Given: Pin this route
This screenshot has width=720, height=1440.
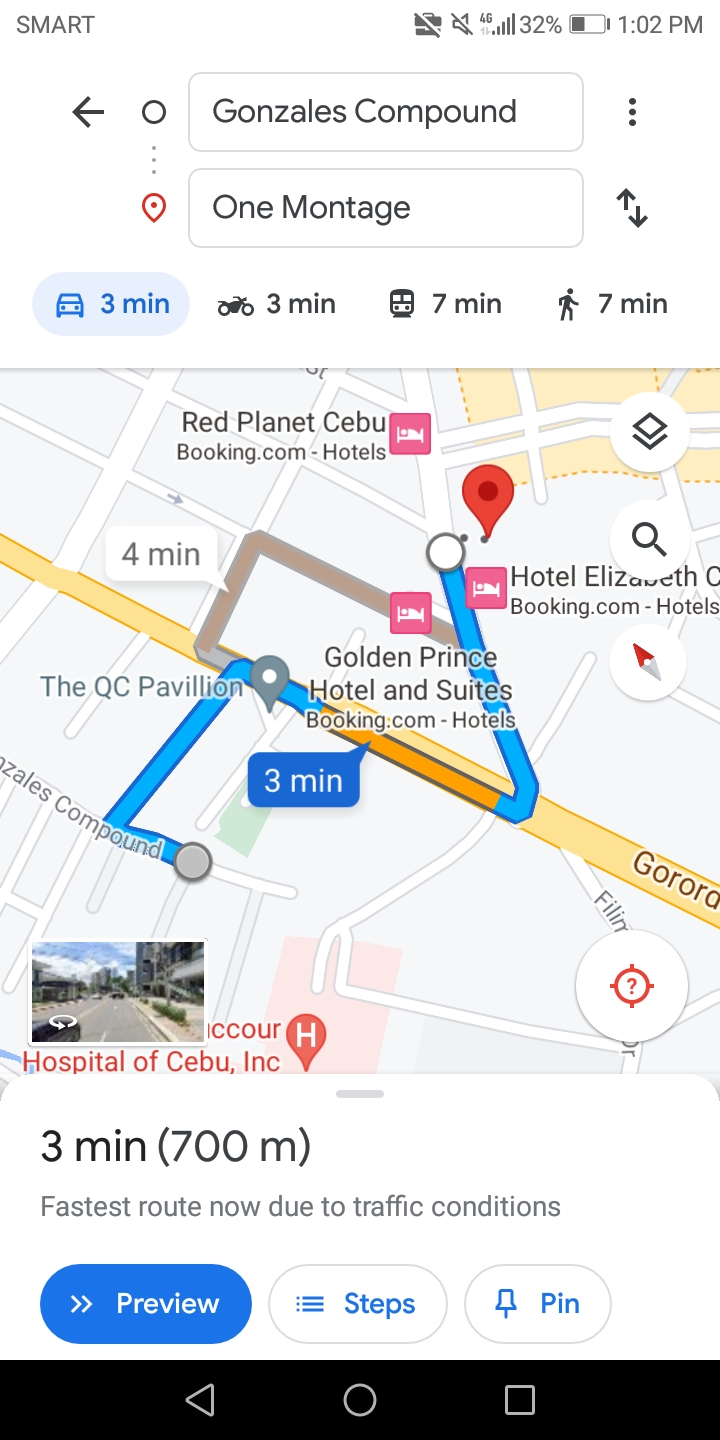Looking at the screenshot, I should click(538, 1304).
